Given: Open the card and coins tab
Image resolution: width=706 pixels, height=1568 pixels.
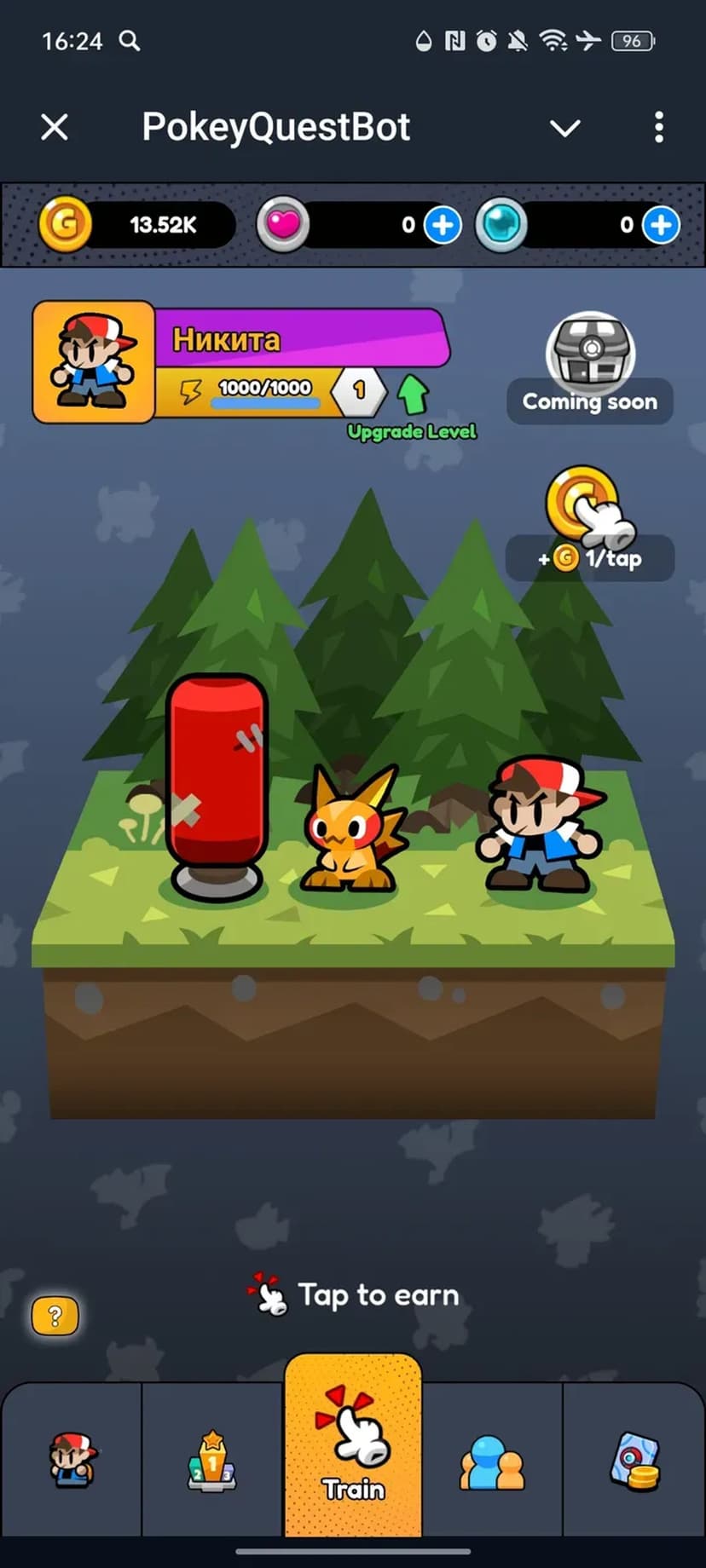Looking at the screenshot, I should point(634,1461).
